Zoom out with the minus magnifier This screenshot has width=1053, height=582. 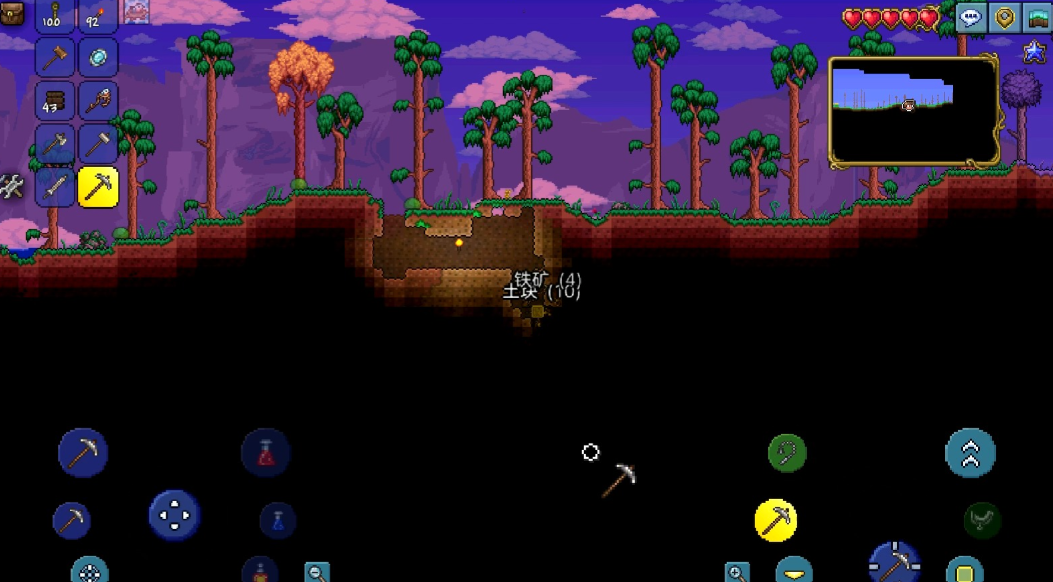click(318, 573)
